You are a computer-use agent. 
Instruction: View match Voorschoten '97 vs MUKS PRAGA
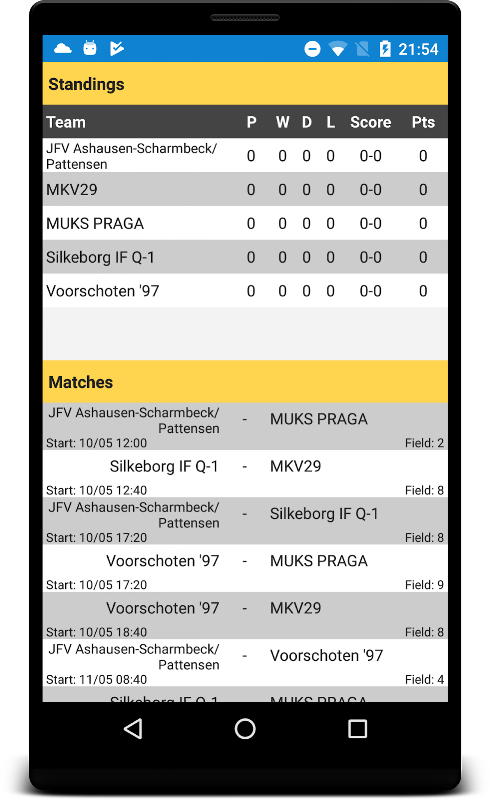pyautogui.click(x=245, y=568)
